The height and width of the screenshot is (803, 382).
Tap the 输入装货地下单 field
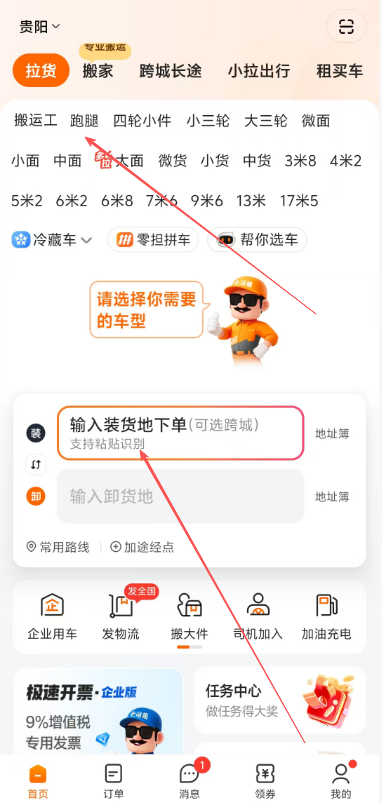(180, 433)
